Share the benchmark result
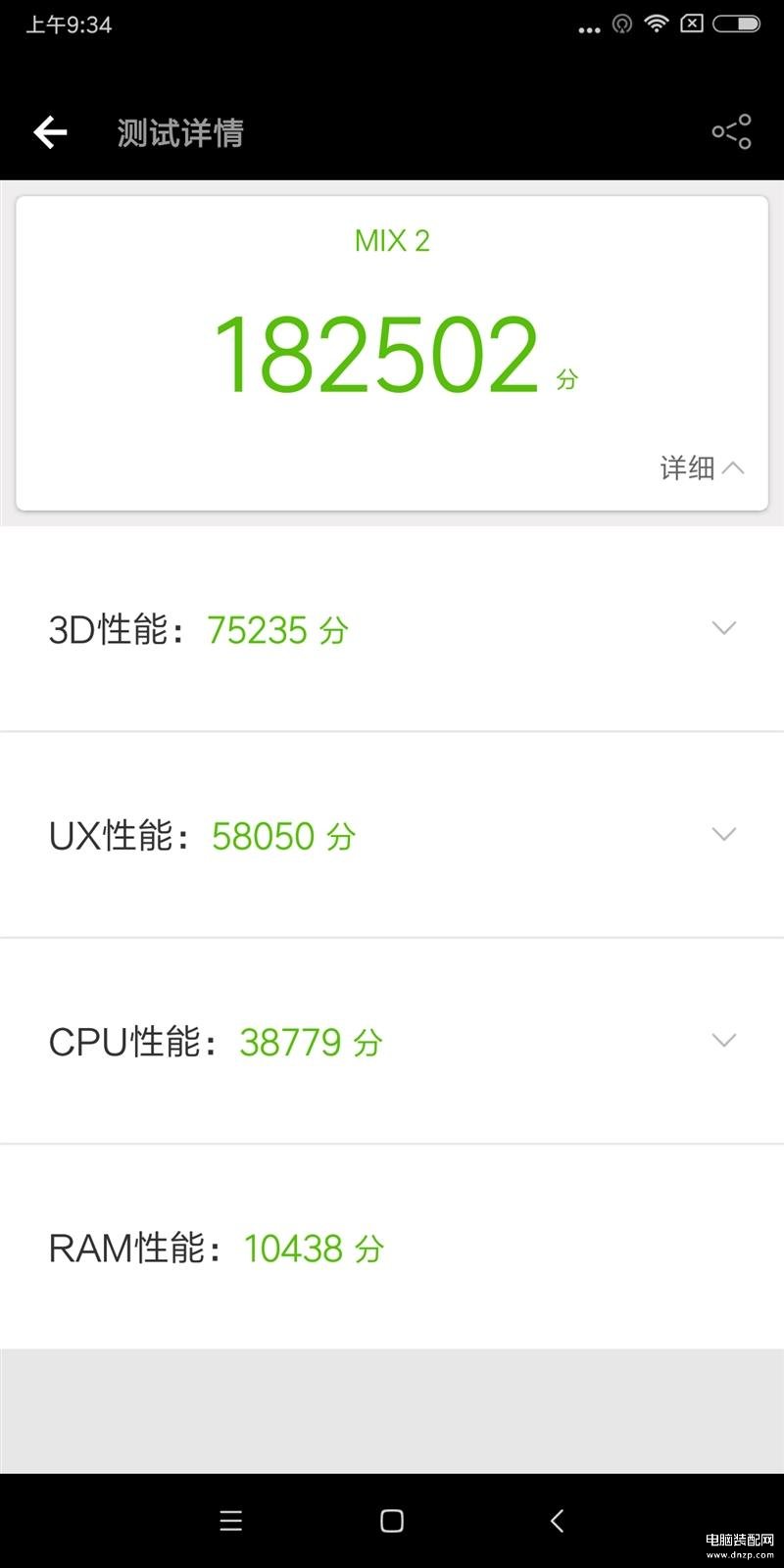 click(731, 131)
